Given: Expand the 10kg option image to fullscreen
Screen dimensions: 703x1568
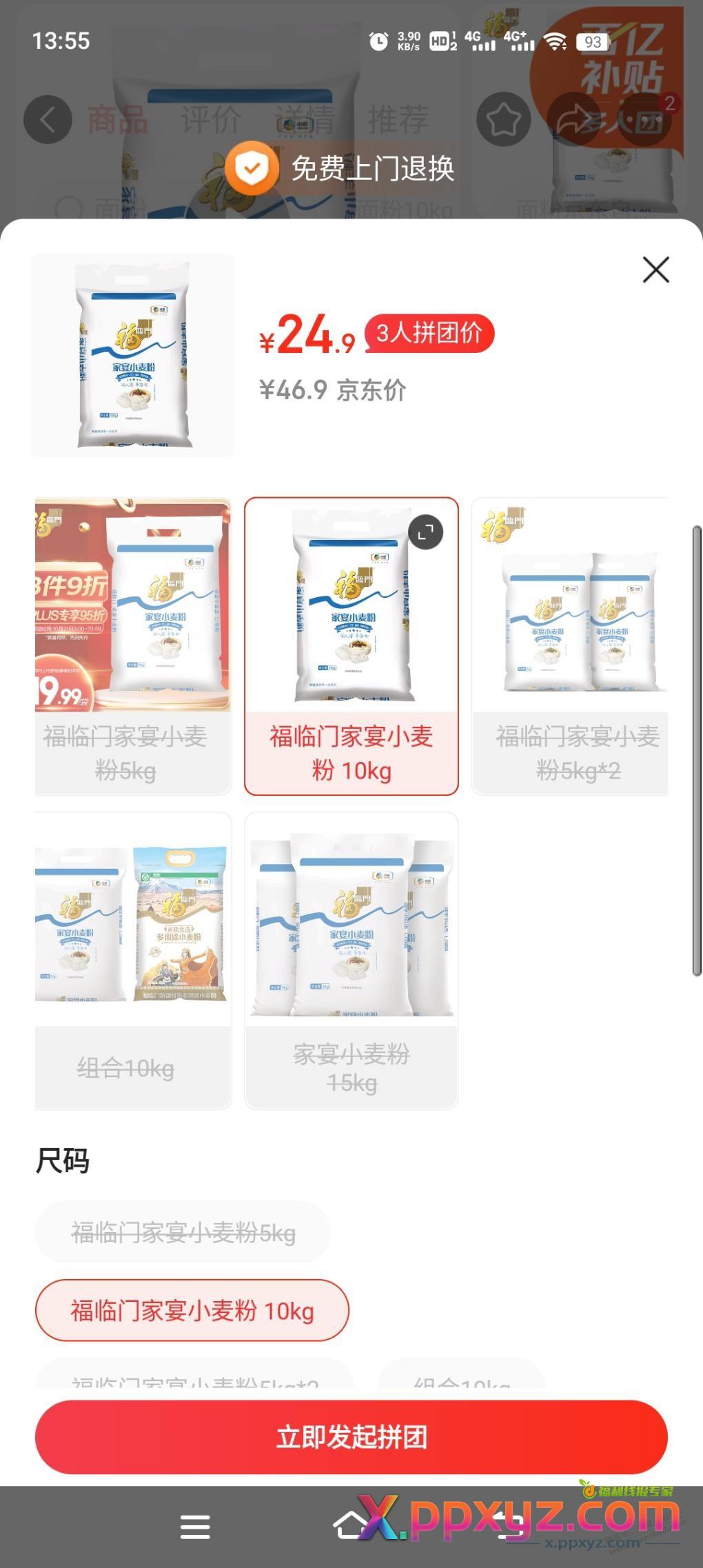Looking at the screenshot, I should coord(425,532).
